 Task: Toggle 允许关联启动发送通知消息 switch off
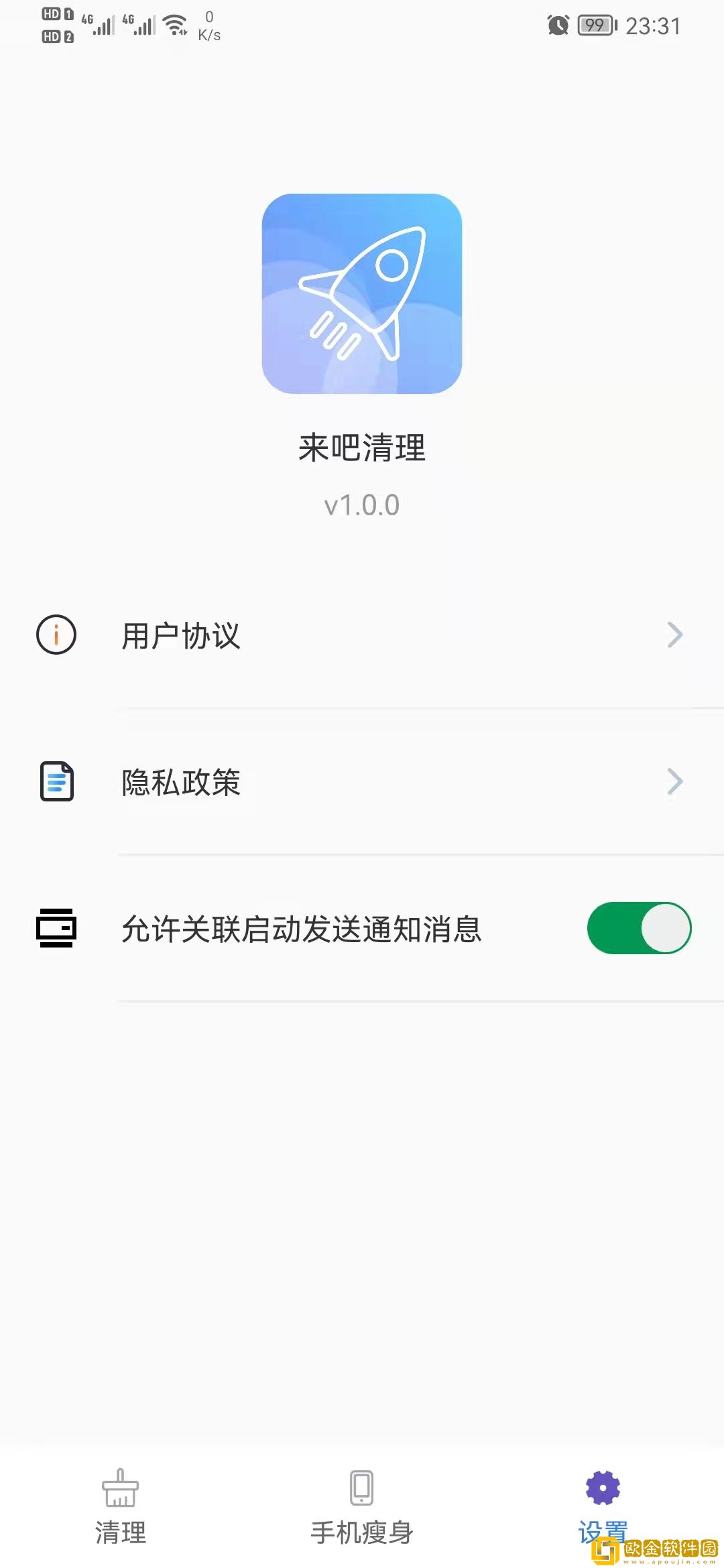[638, 928]
